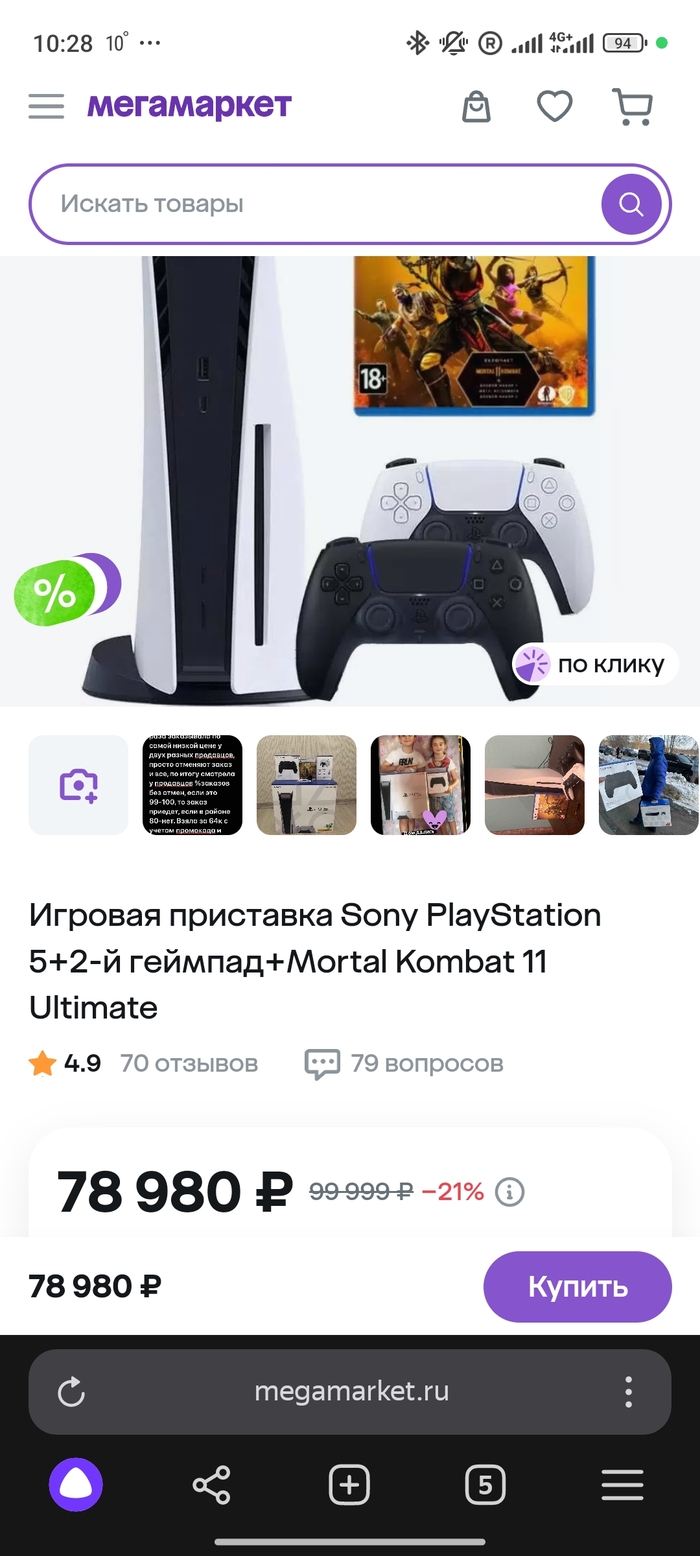Tap the purple search magnifier button

click(x=630, y=204)
